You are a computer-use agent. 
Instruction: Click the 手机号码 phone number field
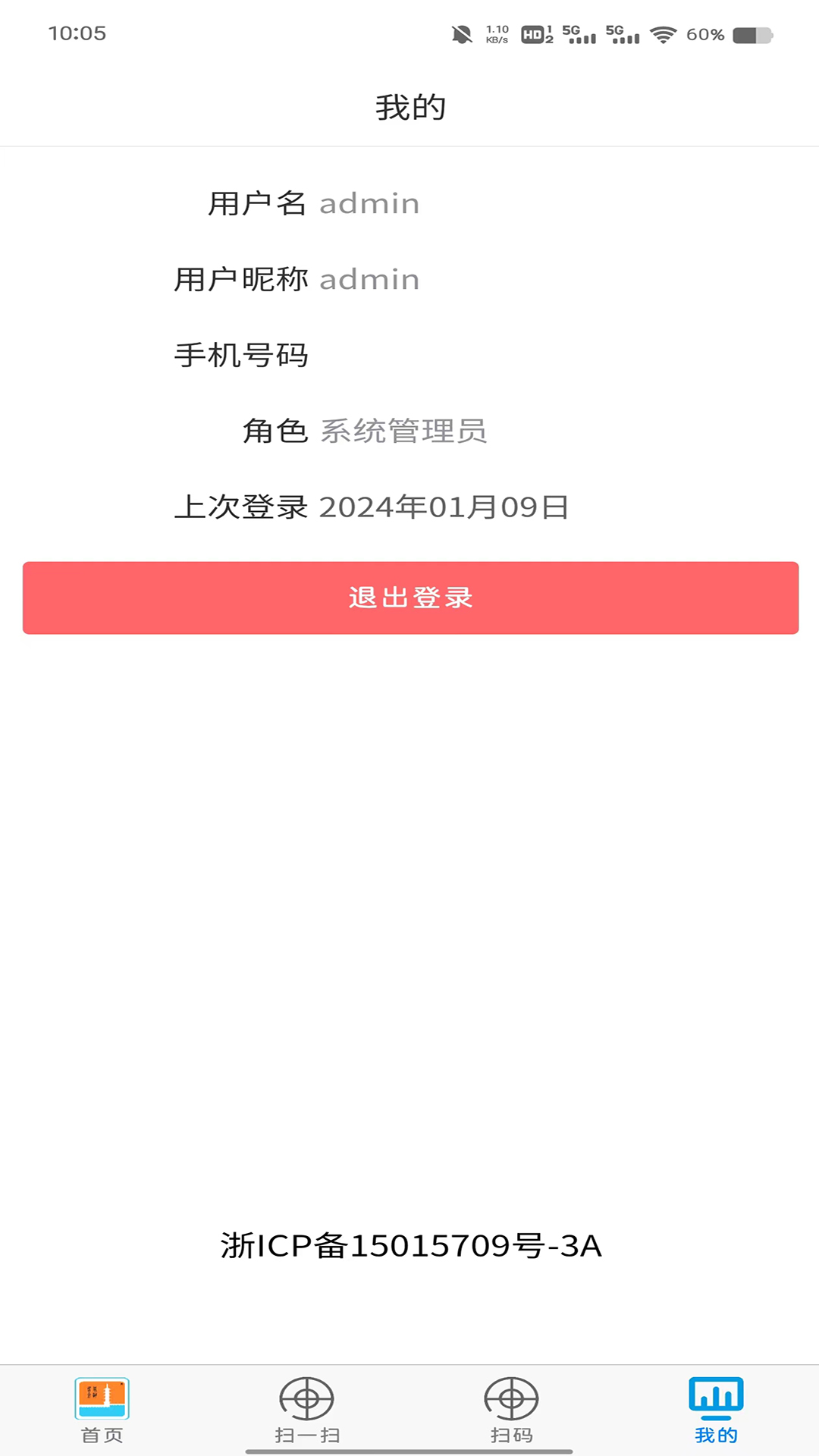(x=241, y=355)
